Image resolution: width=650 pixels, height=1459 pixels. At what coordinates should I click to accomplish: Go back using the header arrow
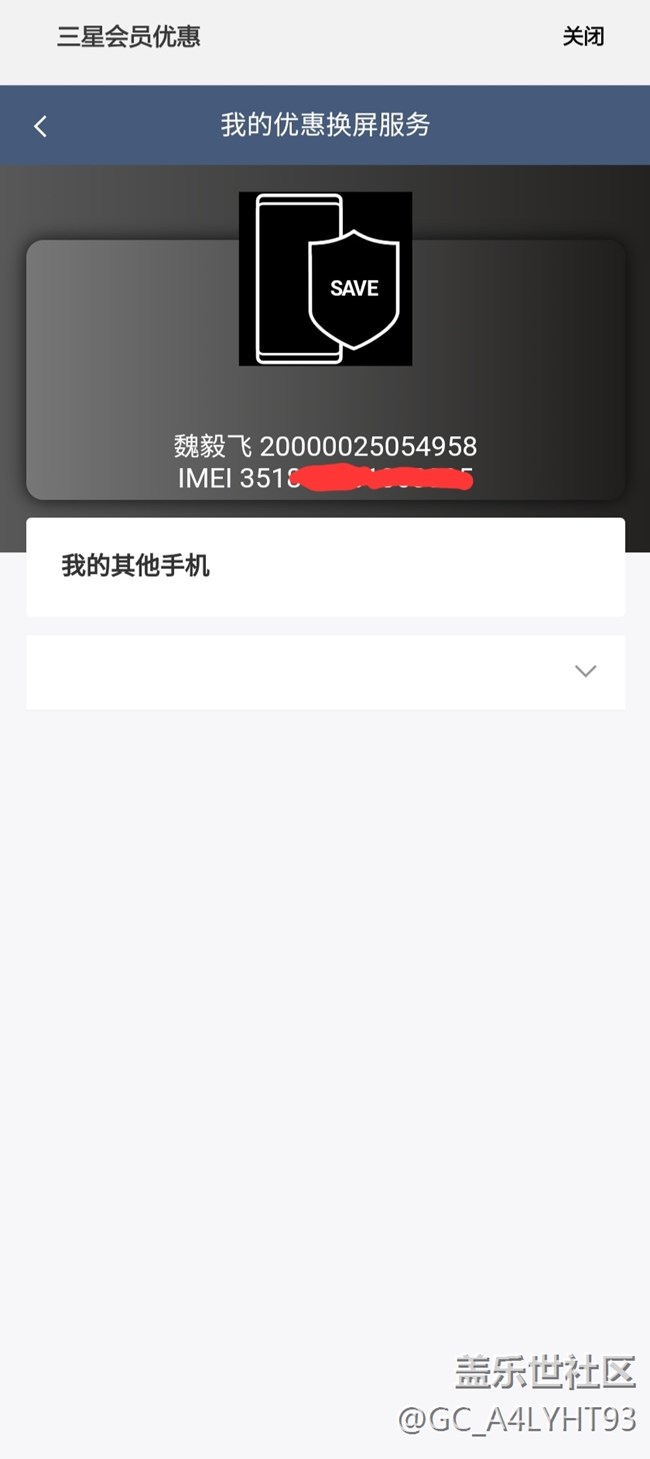[40, 126]
